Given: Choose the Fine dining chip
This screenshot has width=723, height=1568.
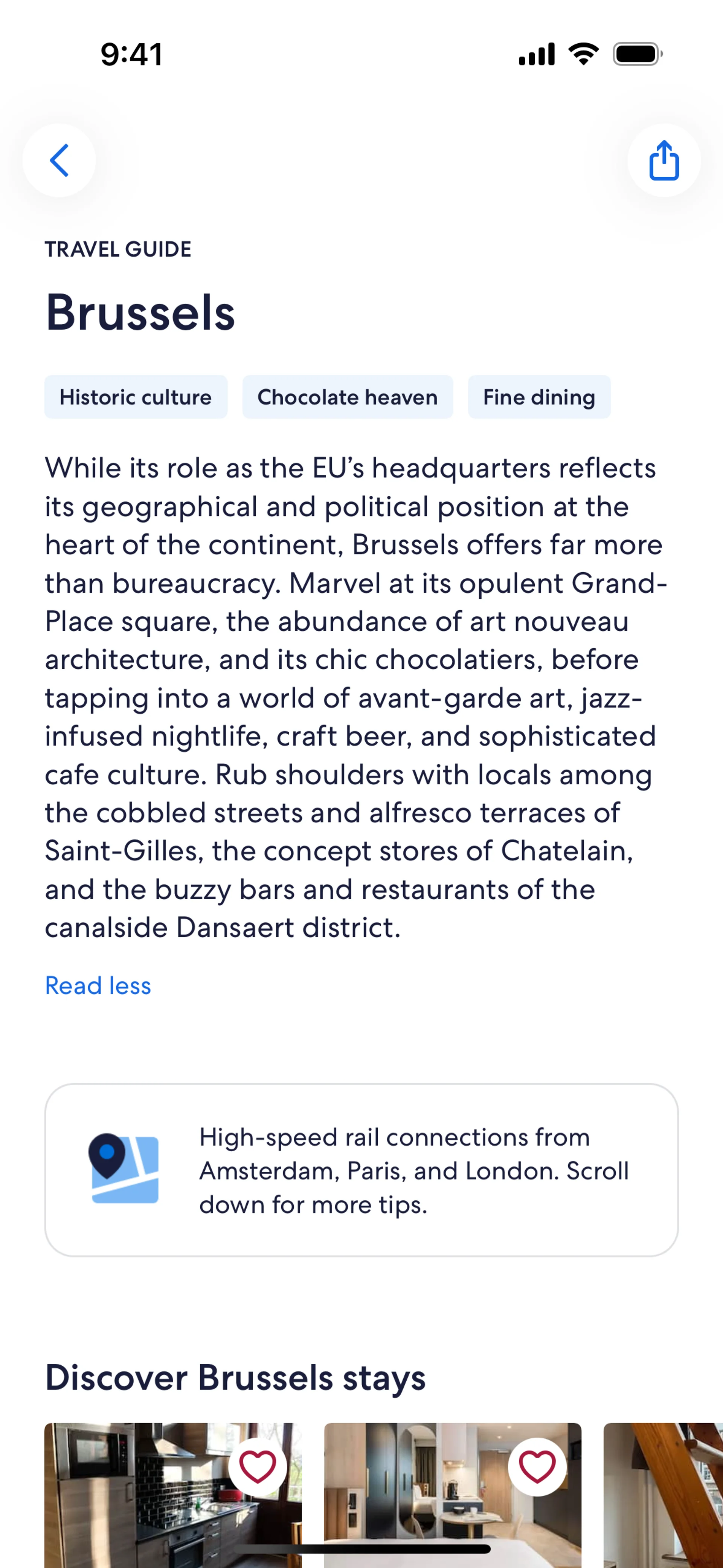Looking at the screenshot, I should click(x=538, y=397).
